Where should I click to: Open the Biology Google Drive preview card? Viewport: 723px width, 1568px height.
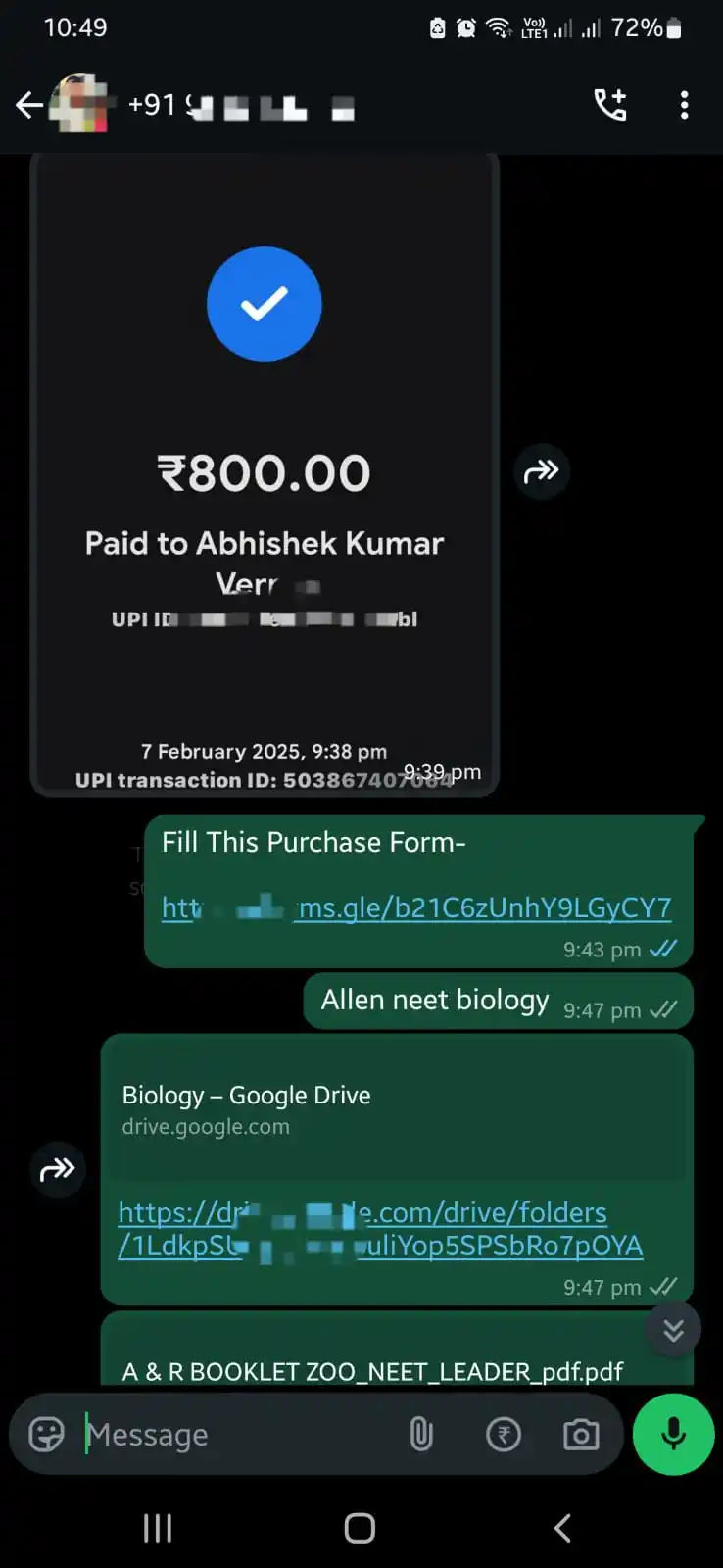click(396, 1108)
